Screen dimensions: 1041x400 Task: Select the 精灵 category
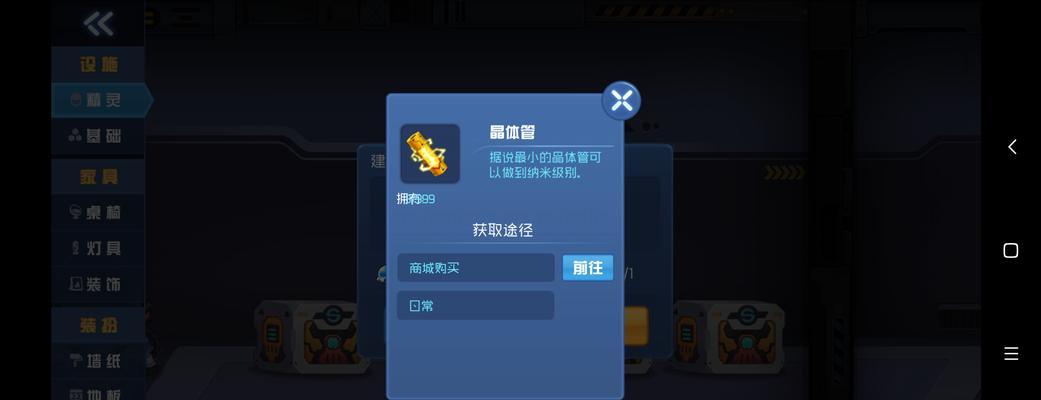point(98,100)
